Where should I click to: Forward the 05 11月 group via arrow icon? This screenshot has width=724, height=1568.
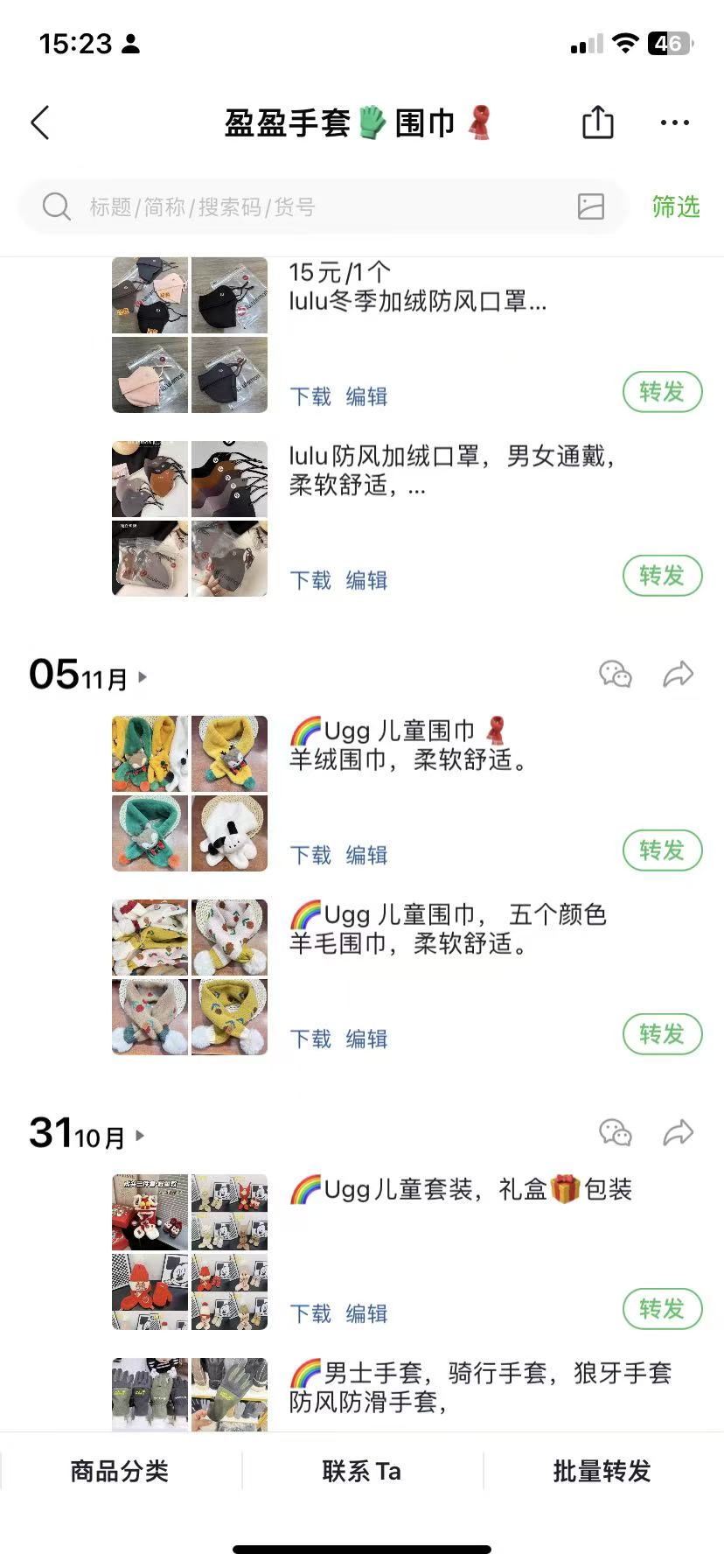tap(678, 675)
